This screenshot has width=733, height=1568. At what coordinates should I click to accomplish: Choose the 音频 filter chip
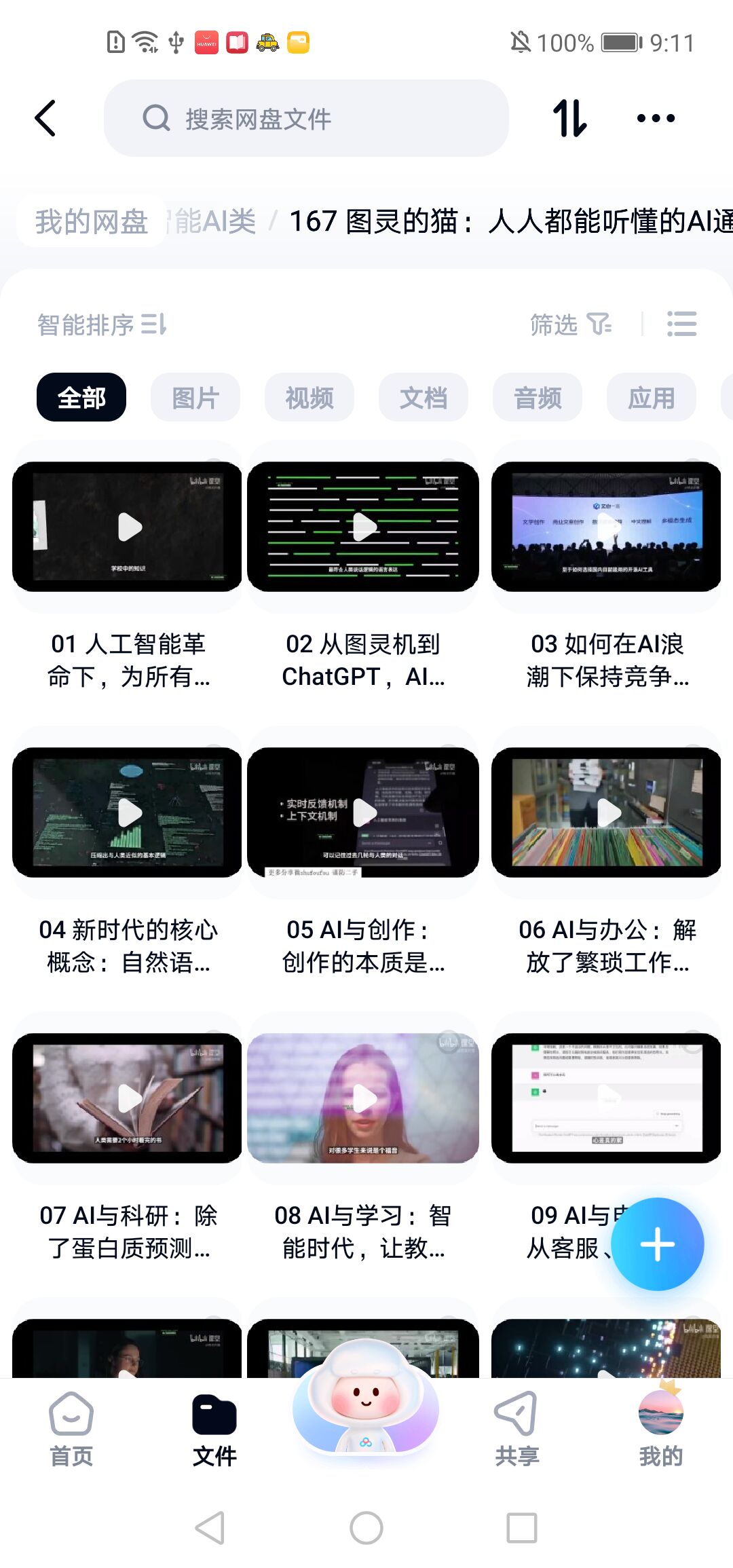point(538,398)
